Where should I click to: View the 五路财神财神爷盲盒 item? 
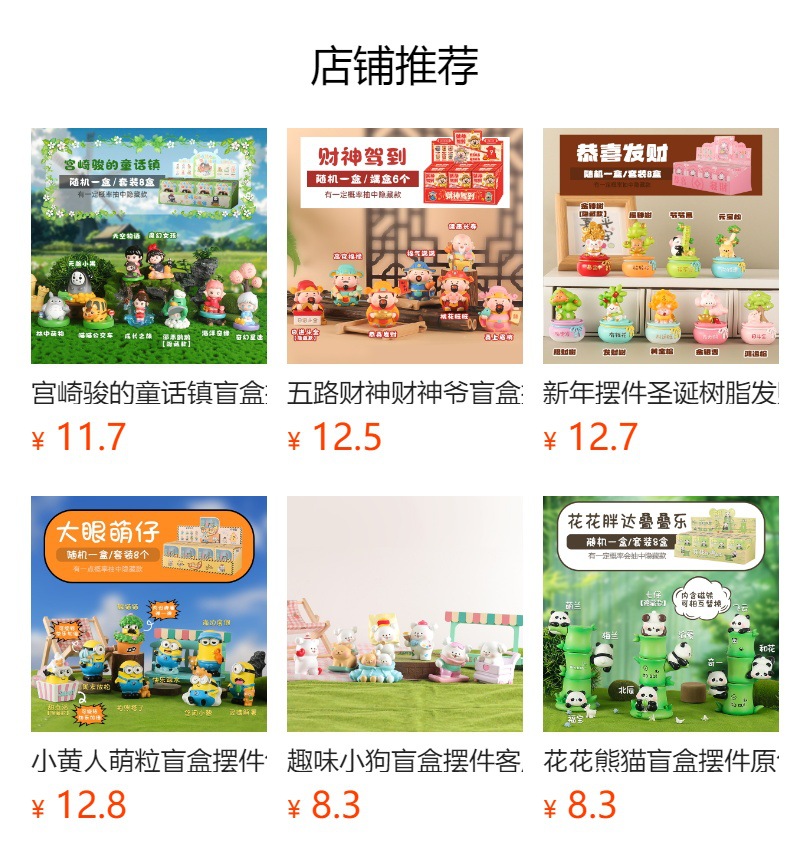pos(405,246)
